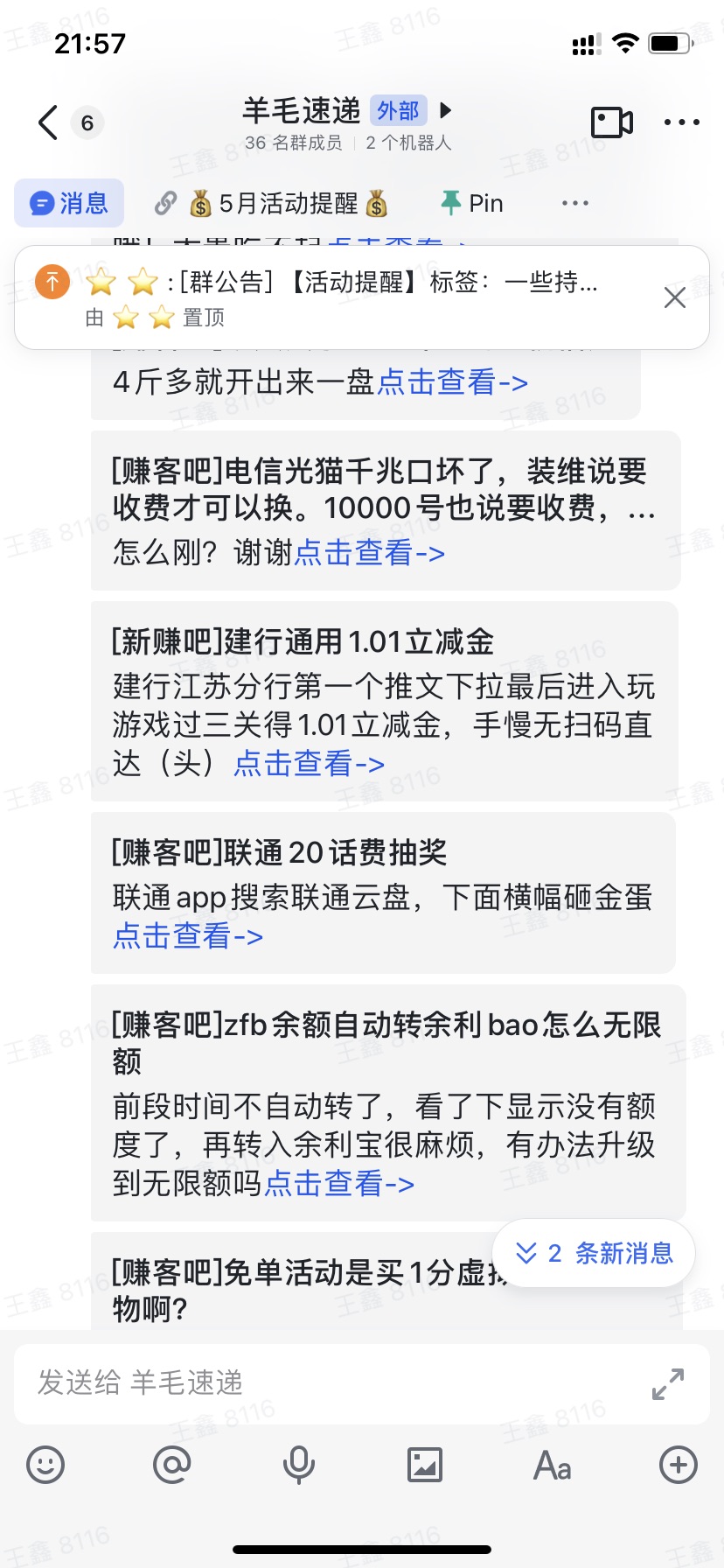Image resolution: width=724 pixels, height=1568 pixels.
Task: Tap the microphone to record voice
Action: (298, 1466)
